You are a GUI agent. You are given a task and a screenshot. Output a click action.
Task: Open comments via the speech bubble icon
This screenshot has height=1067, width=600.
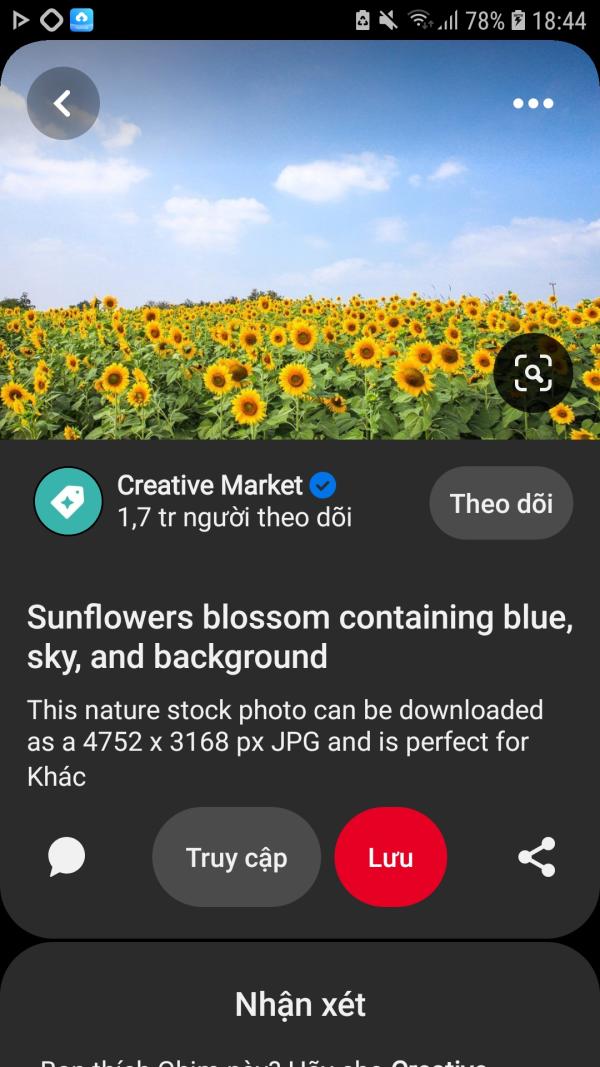coord(67,857)
